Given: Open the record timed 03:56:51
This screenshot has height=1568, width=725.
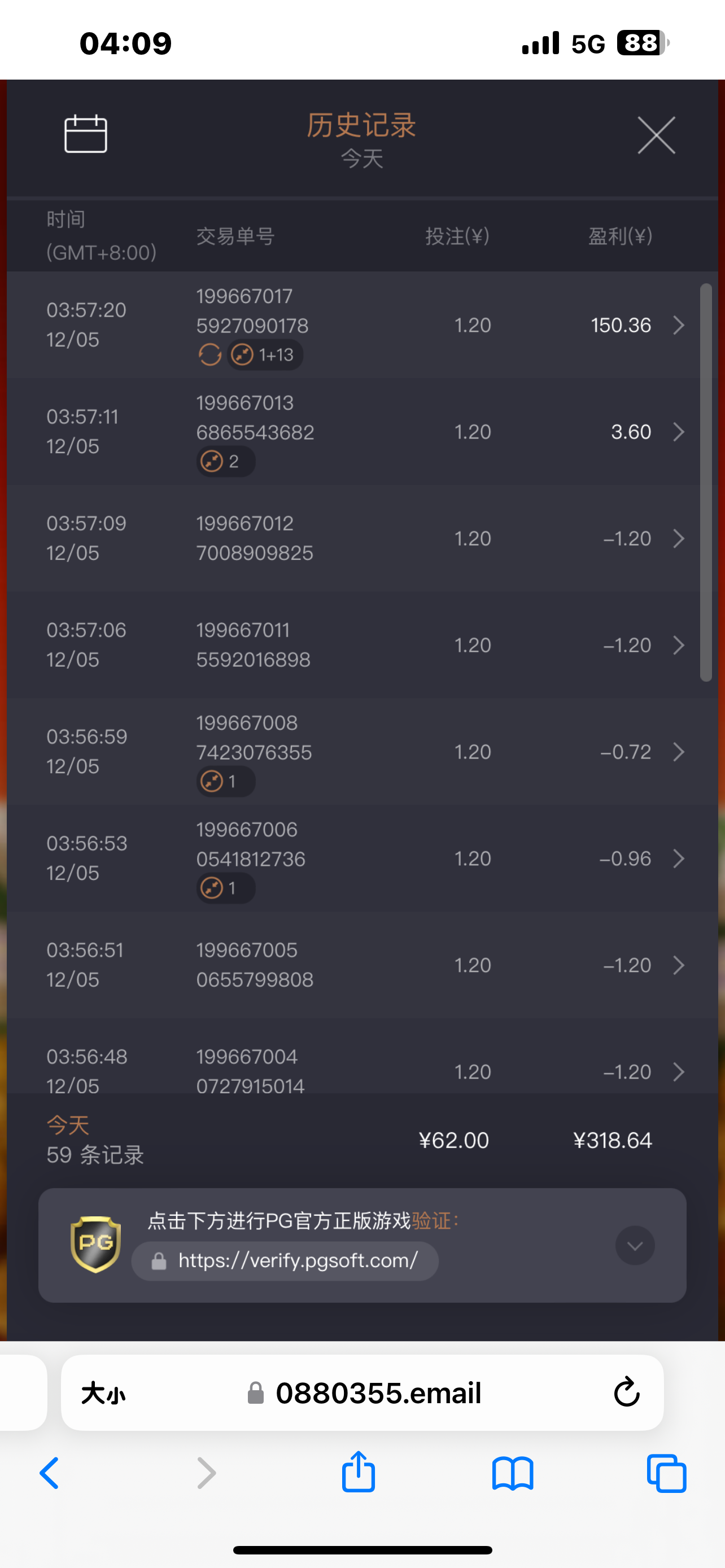Looking at the screenshot, I should click(678, 965).
